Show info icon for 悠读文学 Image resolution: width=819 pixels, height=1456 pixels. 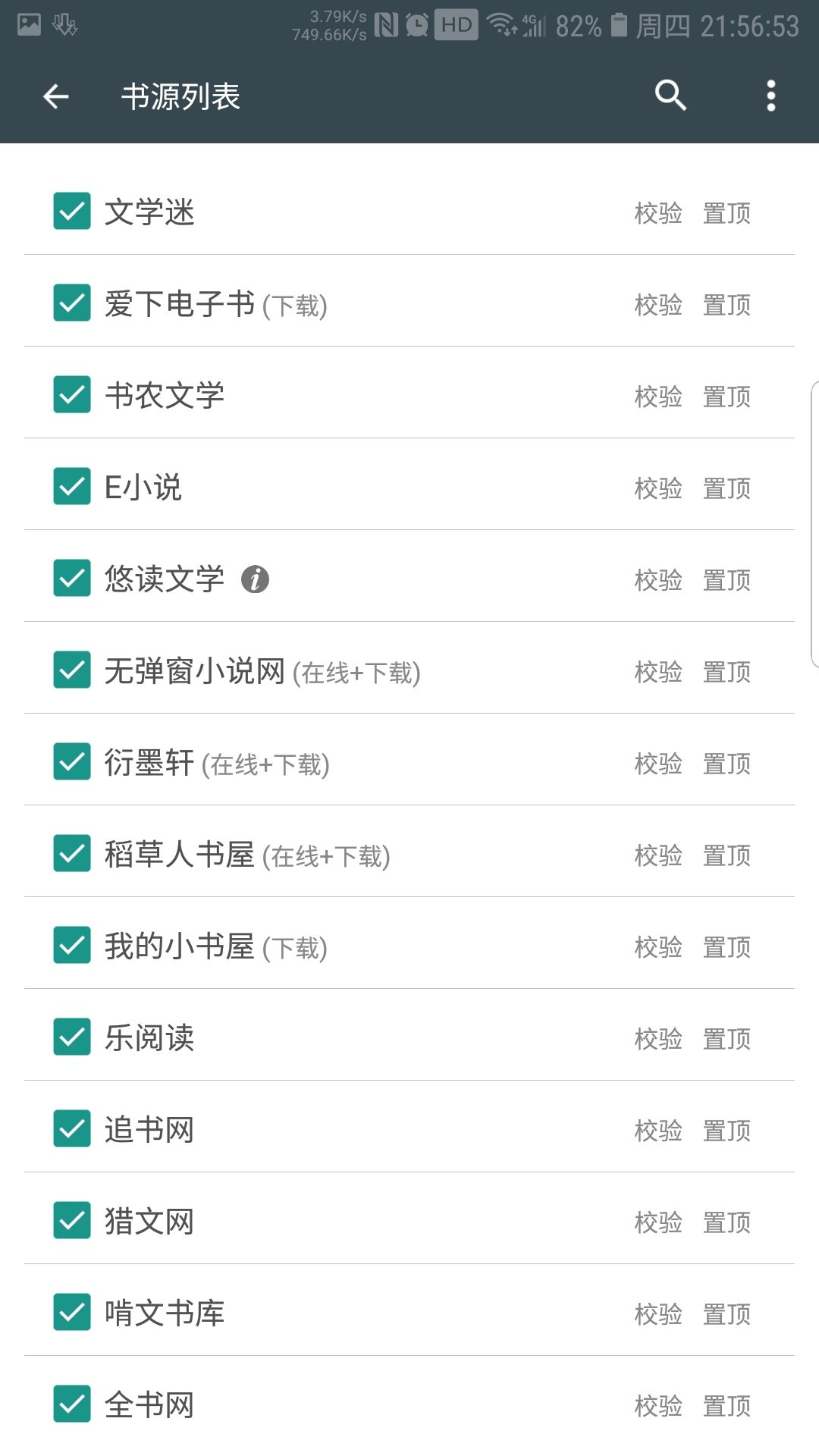pos(255,579)
